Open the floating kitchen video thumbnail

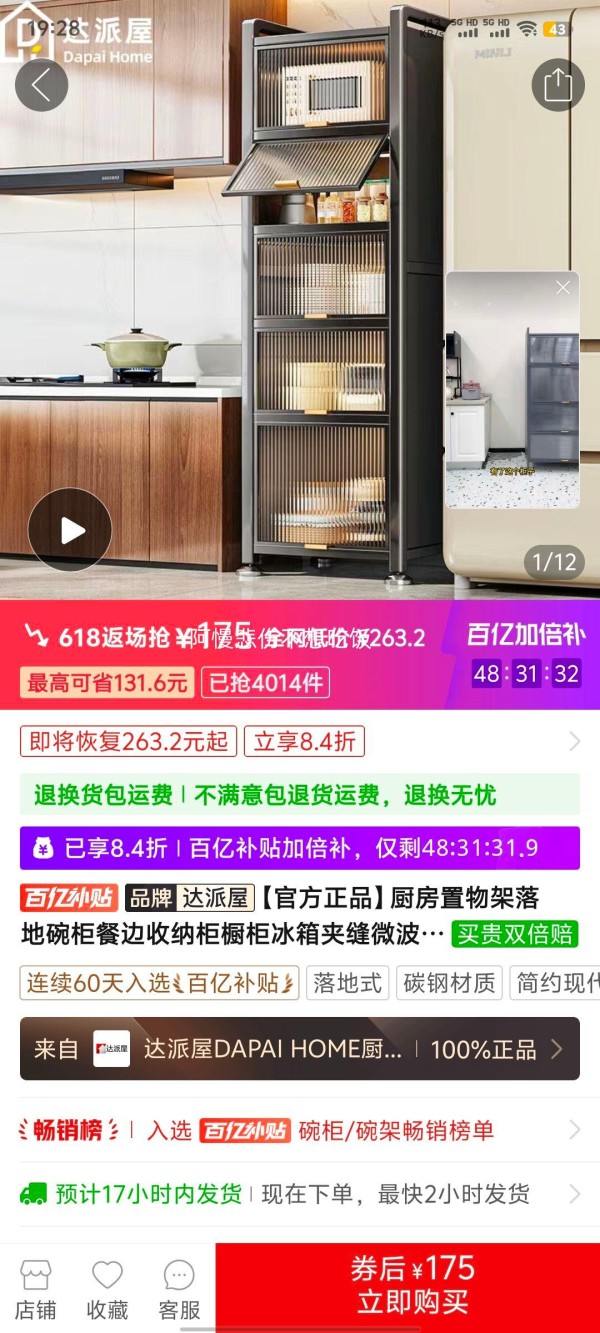[x=512, y=400]
